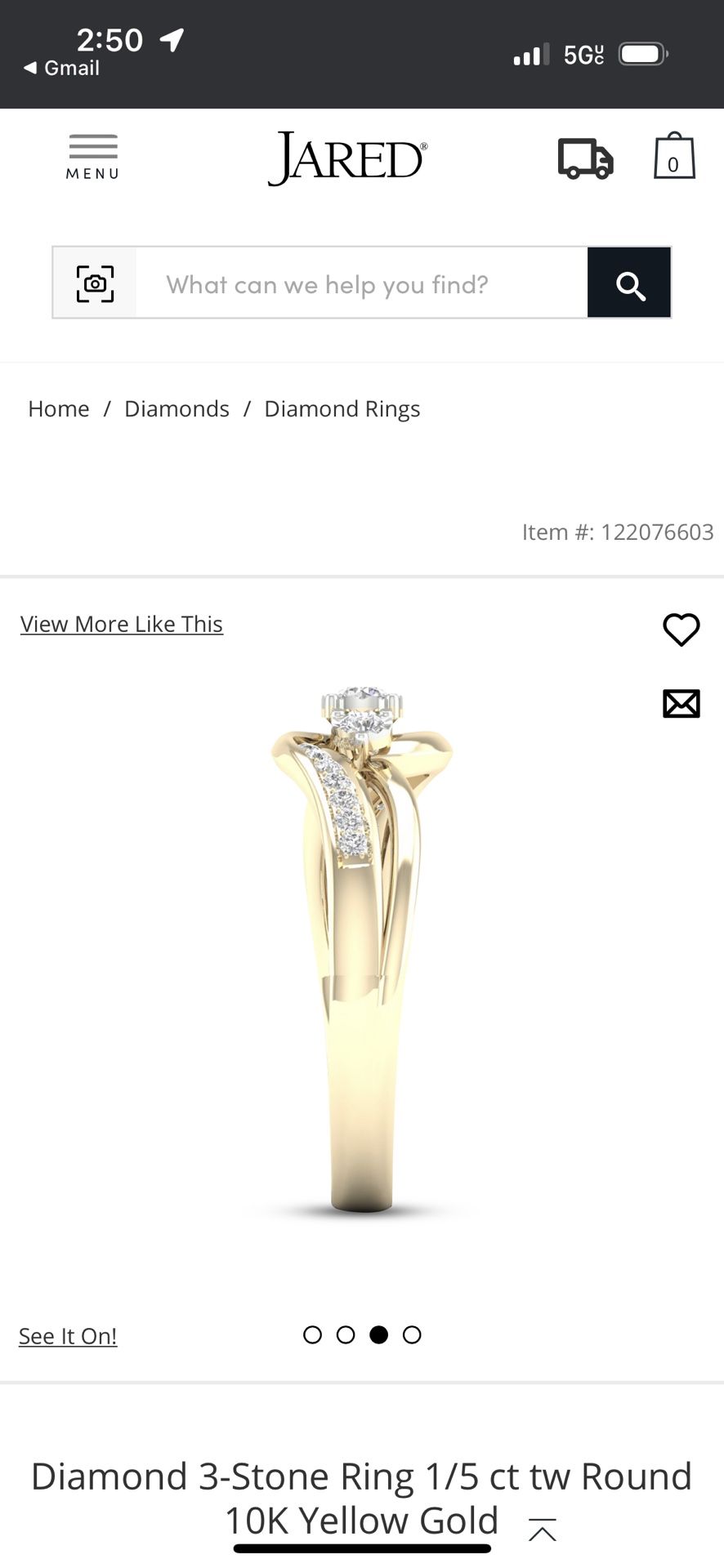Open the Diamond Rings breadcrumb link

(342, 408)
